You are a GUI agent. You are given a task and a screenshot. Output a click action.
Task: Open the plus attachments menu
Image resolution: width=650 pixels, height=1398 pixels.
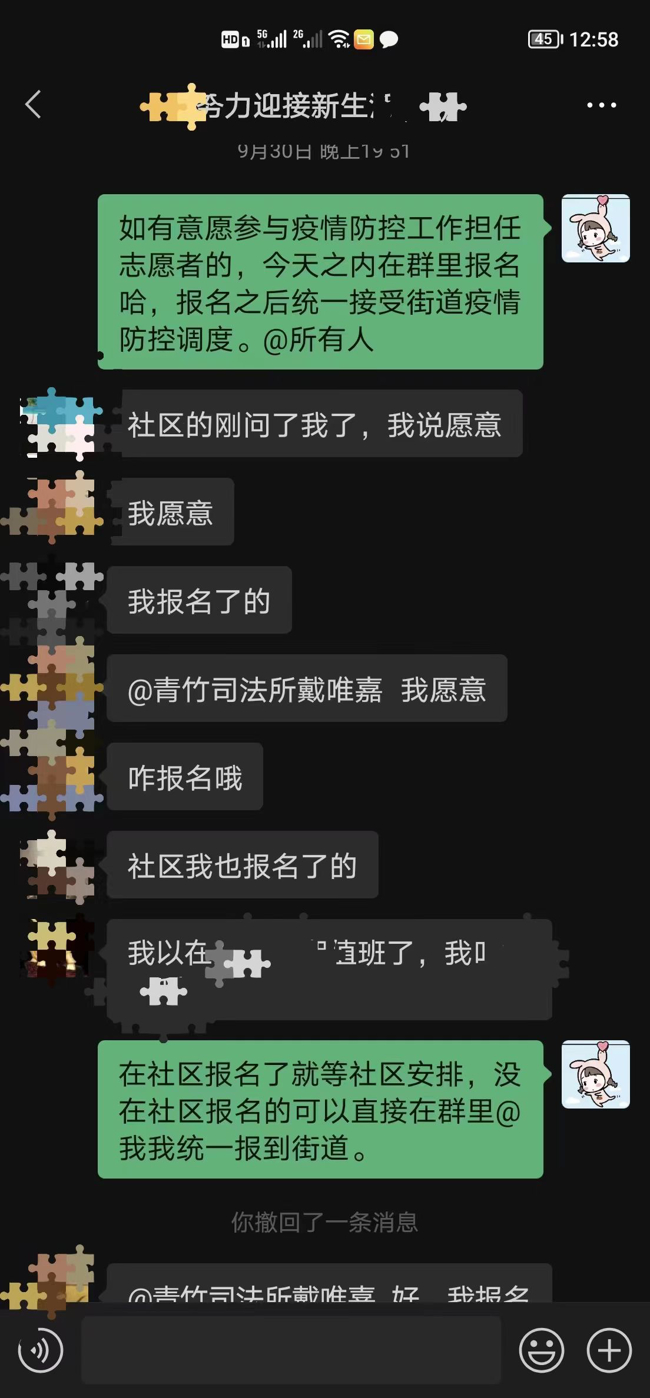click(x=608, y=1351)
